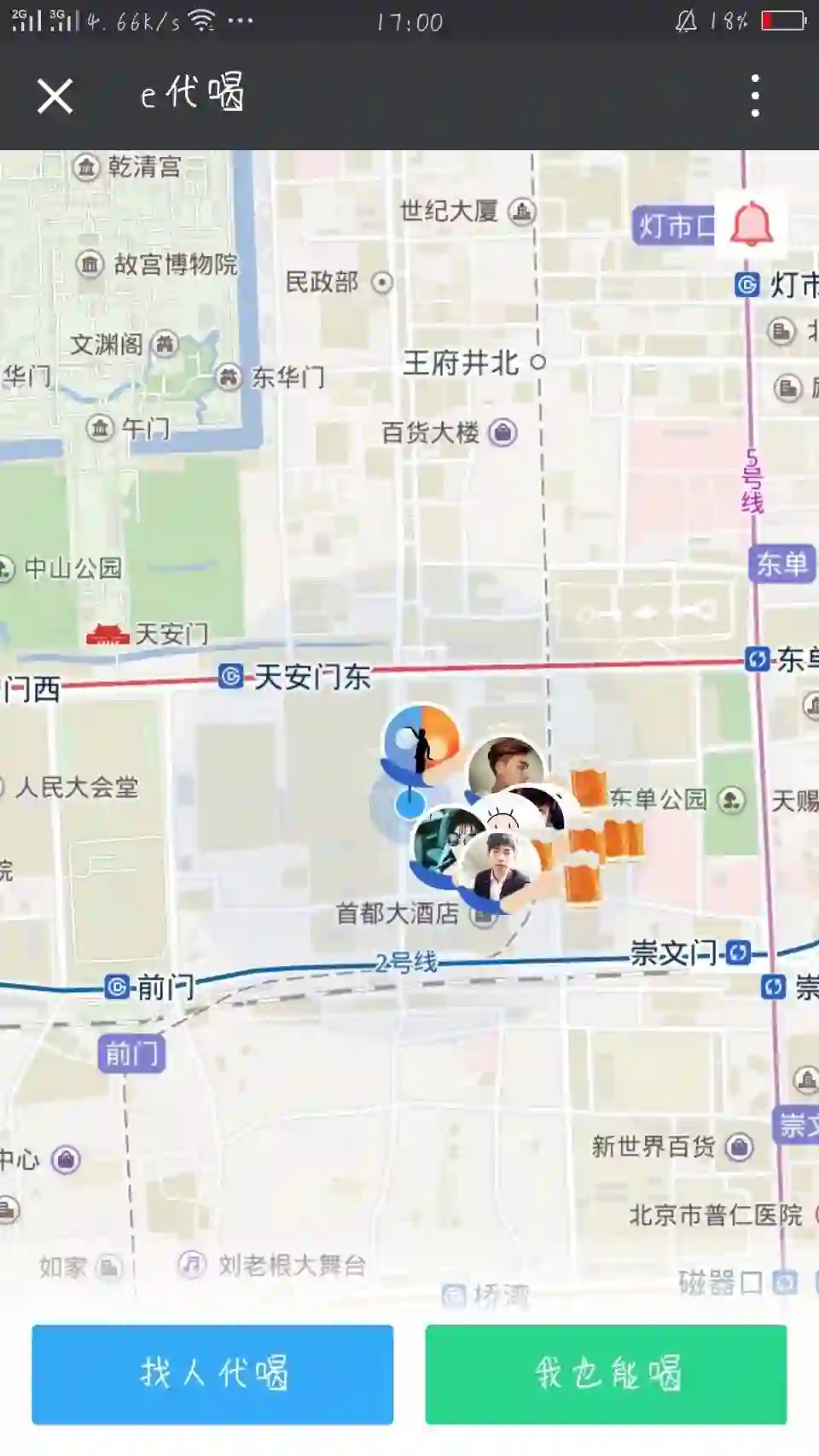Image resolution: width=819 pixels, height=1456 pixels.
Task: Open the red notification bell
Action: coord(751,224)
